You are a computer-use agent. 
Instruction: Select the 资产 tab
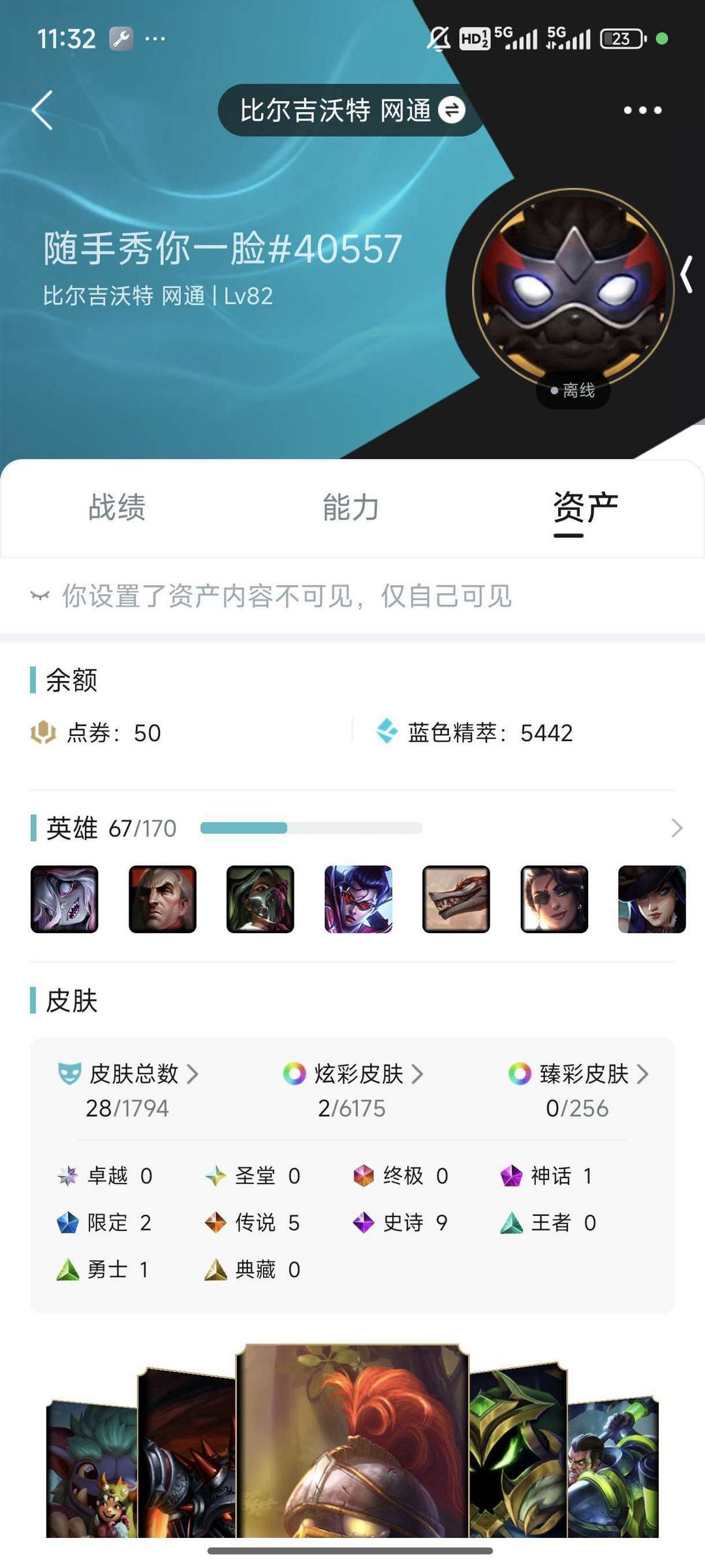tap(586, 507)
